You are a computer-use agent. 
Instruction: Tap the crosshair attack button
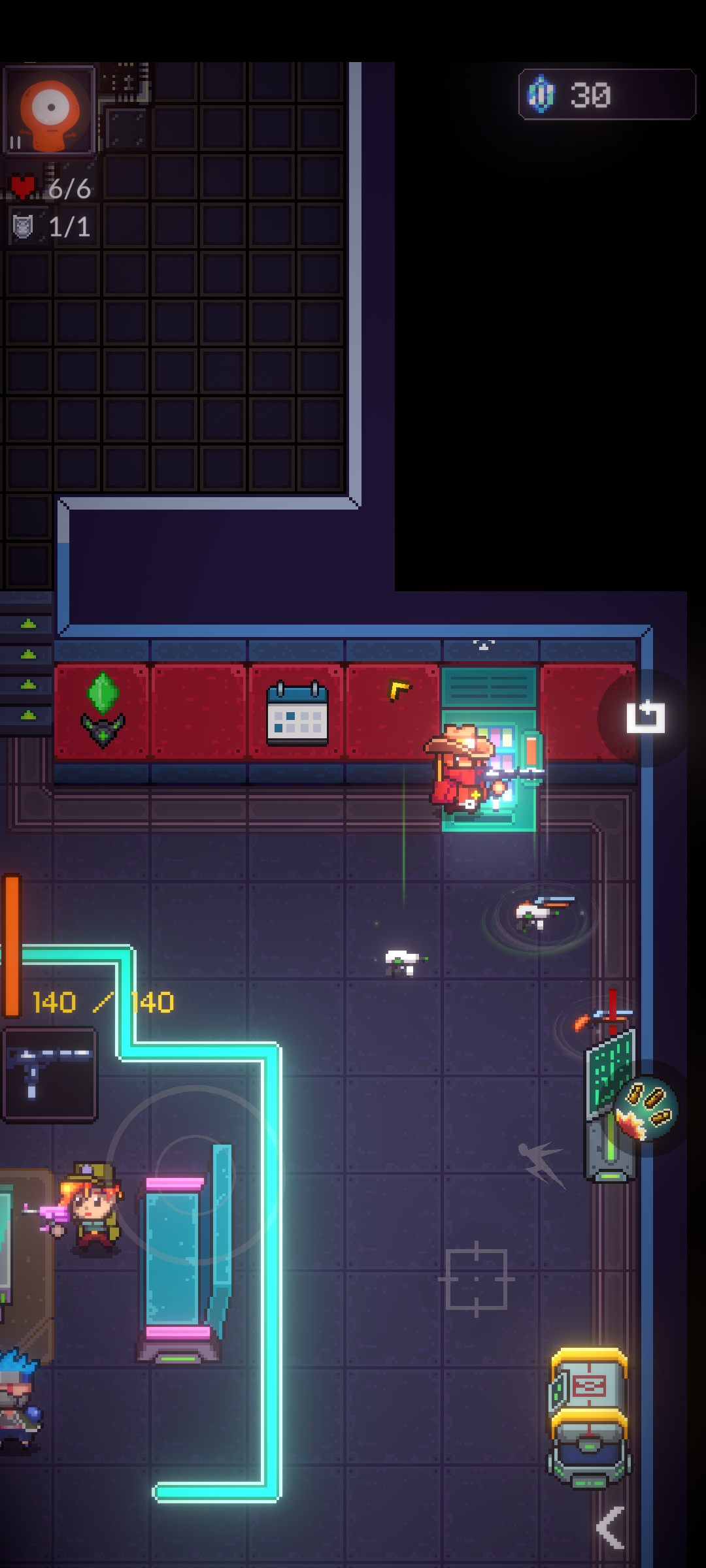tap(476, 1279)
